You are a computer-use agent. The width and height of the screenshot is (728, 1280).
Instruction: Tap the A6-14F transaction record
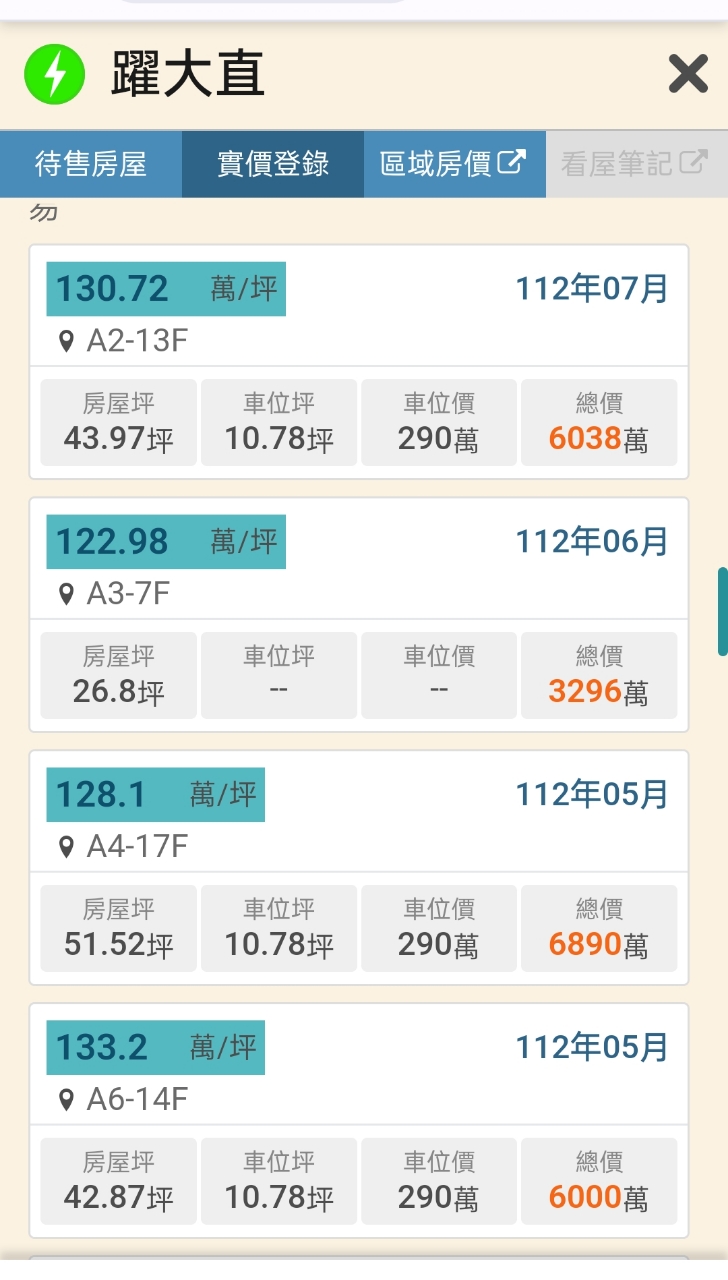358,1120
